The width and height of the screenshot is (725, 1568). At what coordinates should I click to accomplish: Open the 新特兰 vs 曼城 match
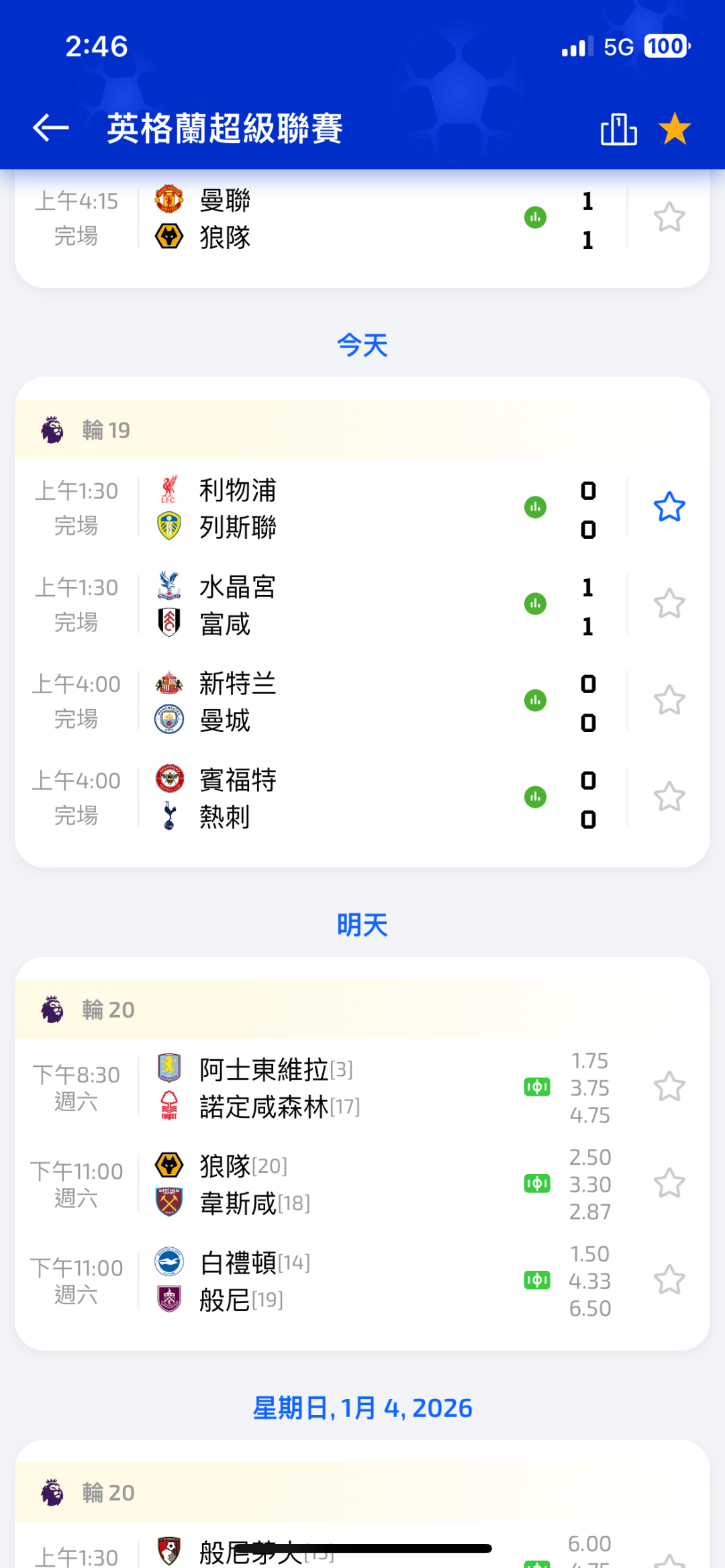click(302, 702)
